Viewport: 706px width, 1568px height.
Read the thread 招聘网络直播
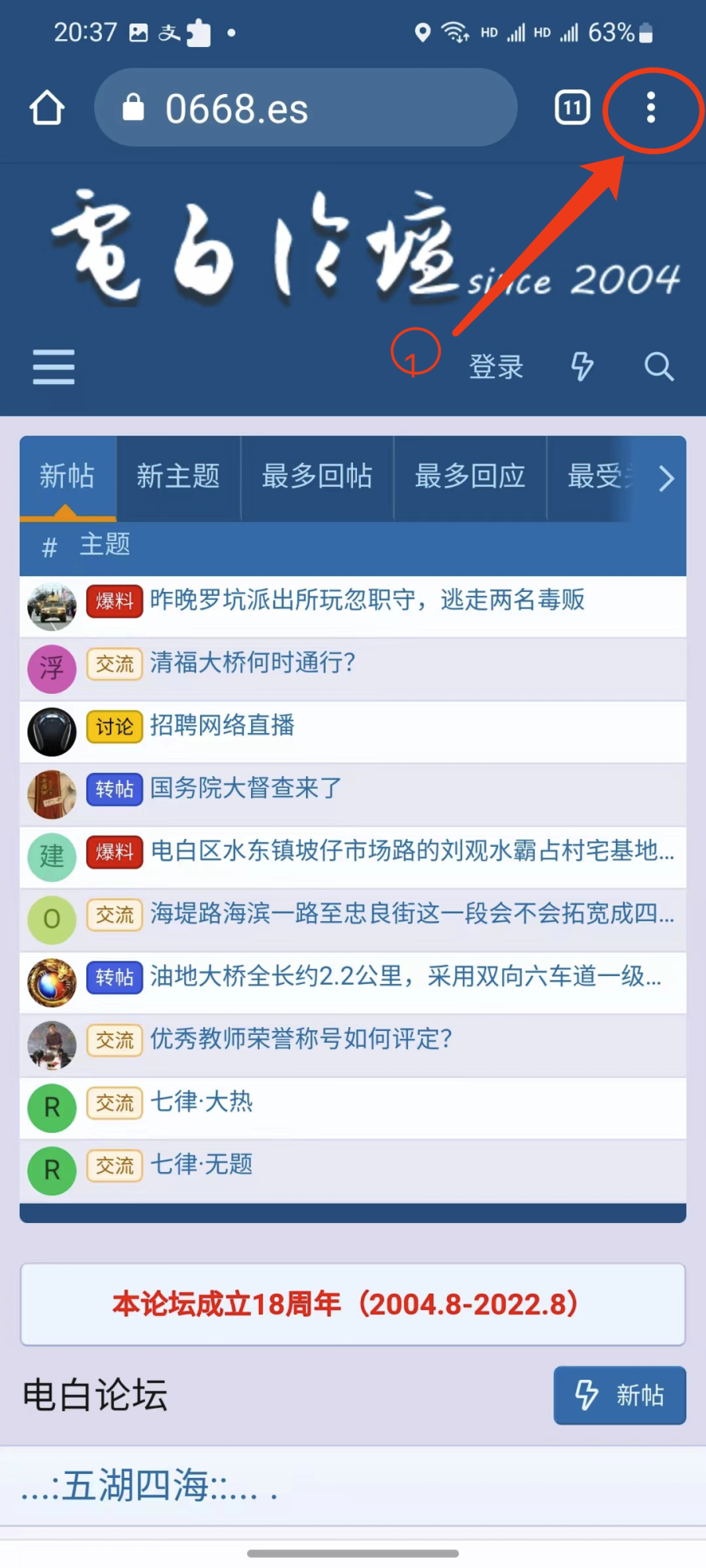coord(222,726)
